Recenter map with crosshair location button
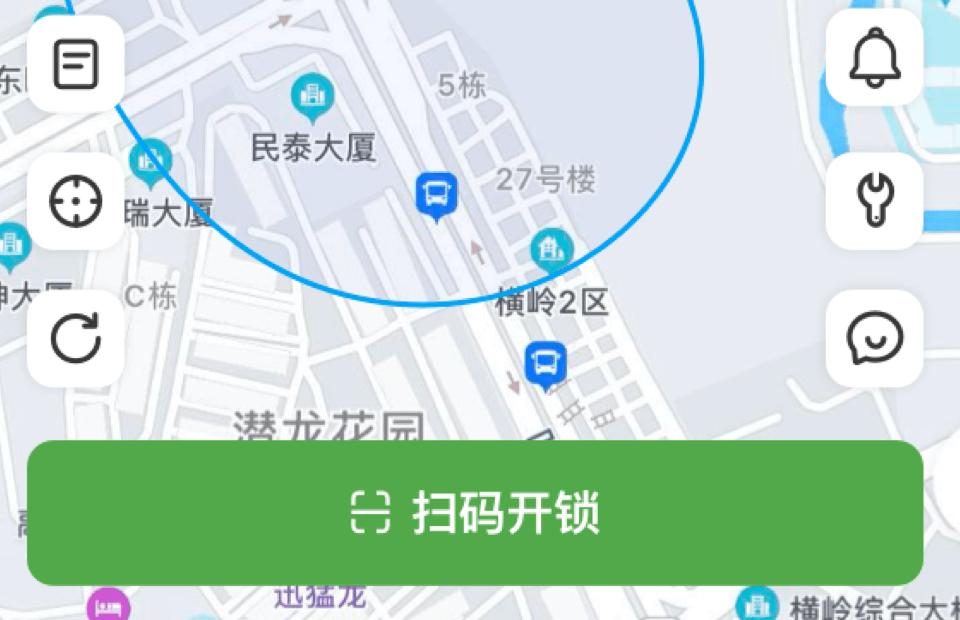The height and width of the screenshot is (620, 960). click(x=76, y=202)
